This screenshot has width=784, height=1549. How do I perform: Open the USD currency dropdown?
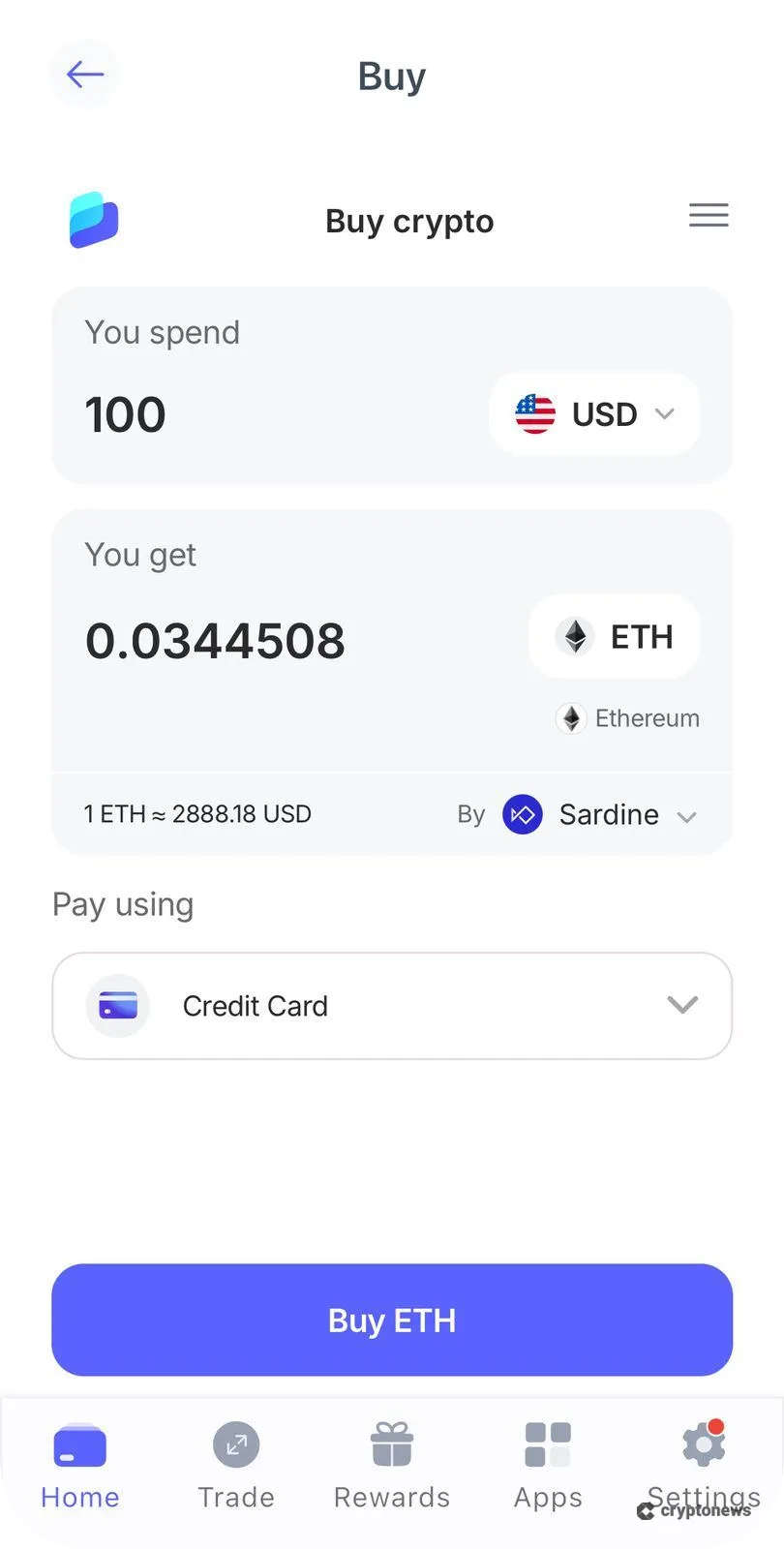coord(665,413)
